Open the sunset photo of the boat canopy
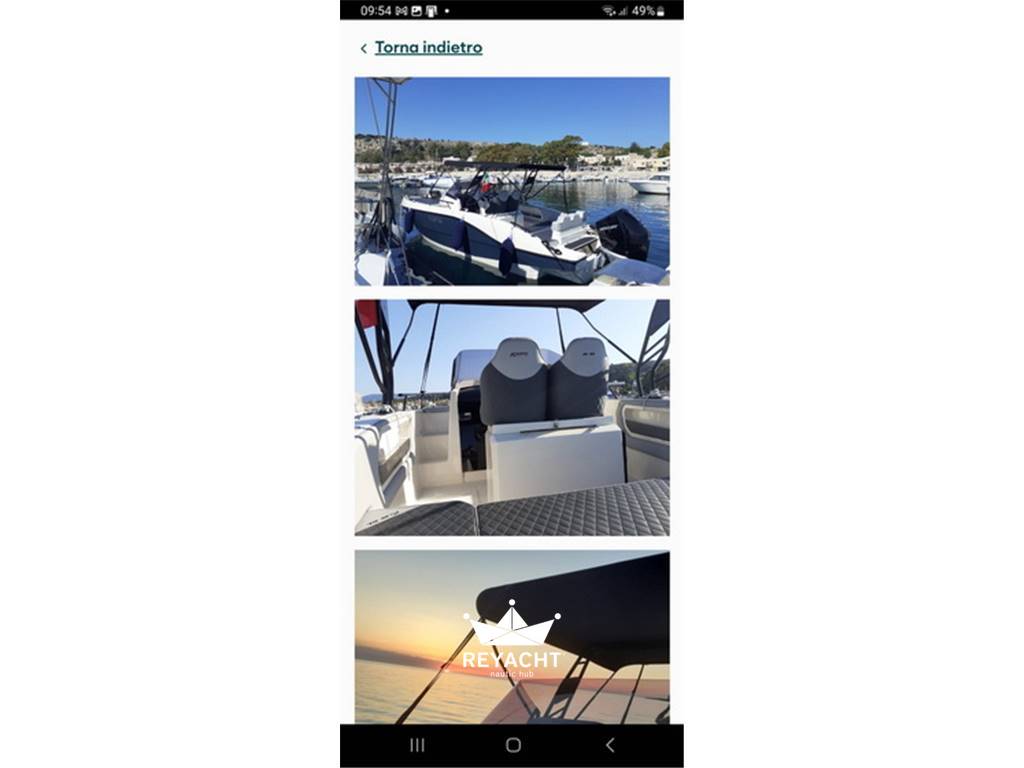The image size is (1024, 768). [512, 636]
